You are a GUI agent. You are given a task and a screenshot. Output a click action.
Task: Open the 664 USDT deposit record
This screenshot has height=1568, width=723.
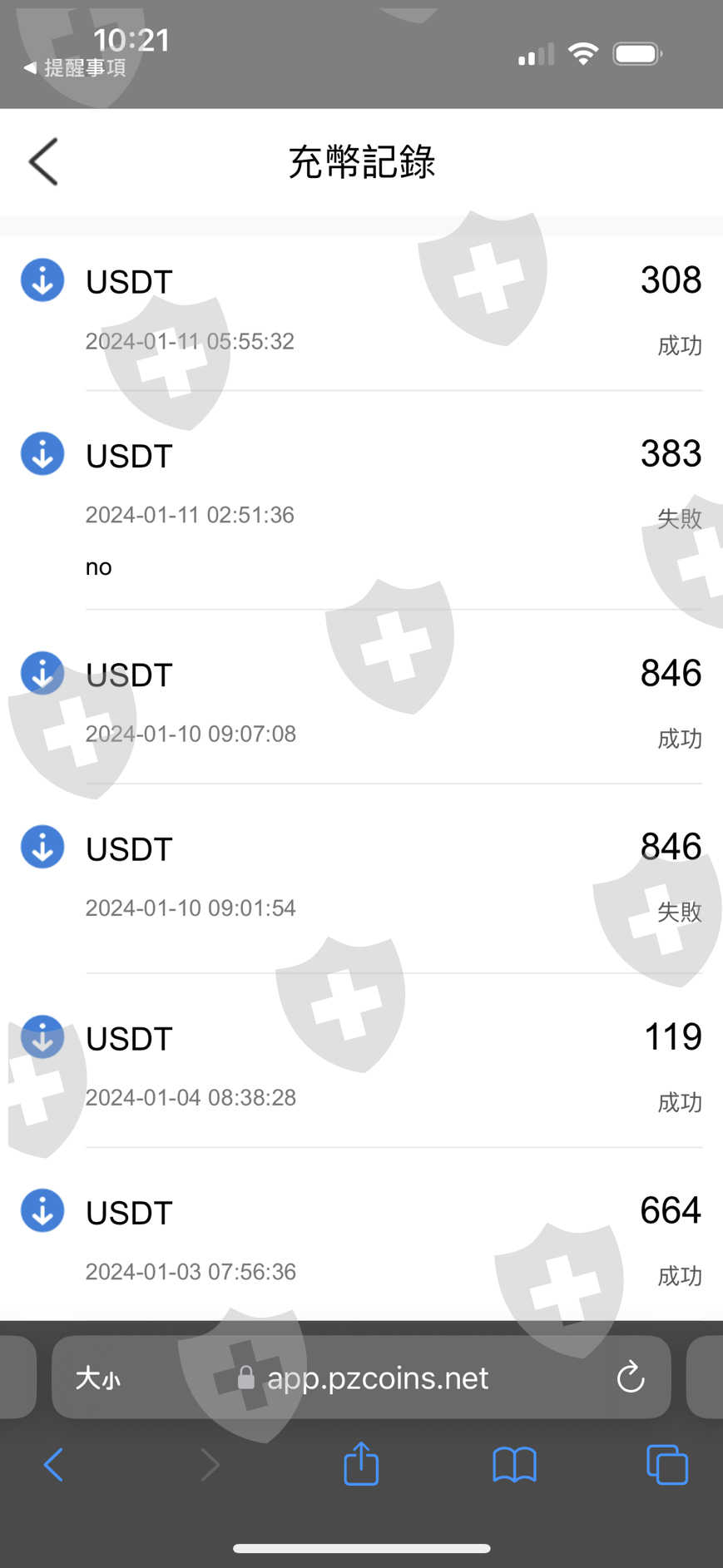click(361, 1241)
